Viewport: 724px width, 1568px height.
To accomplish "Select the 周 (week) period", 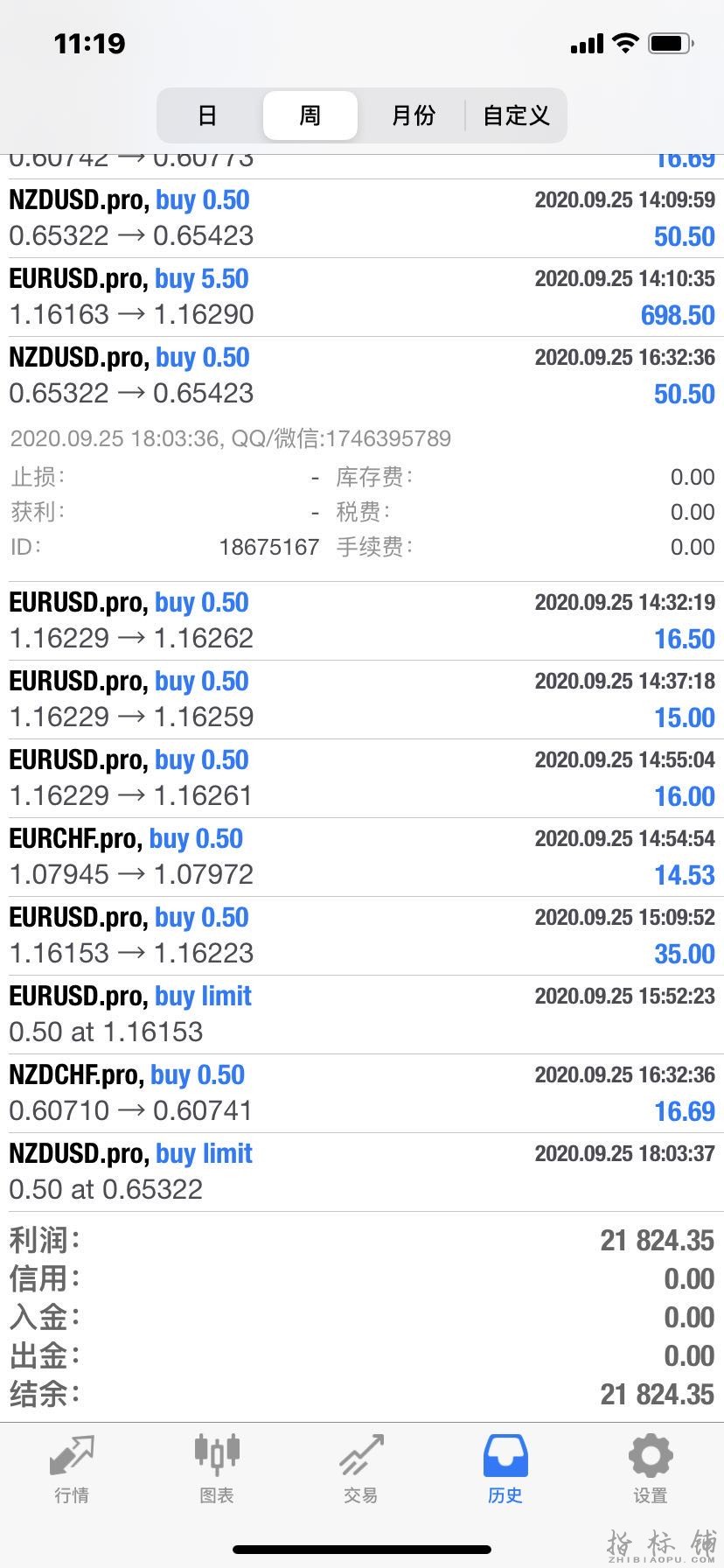I will click(310, 115).
